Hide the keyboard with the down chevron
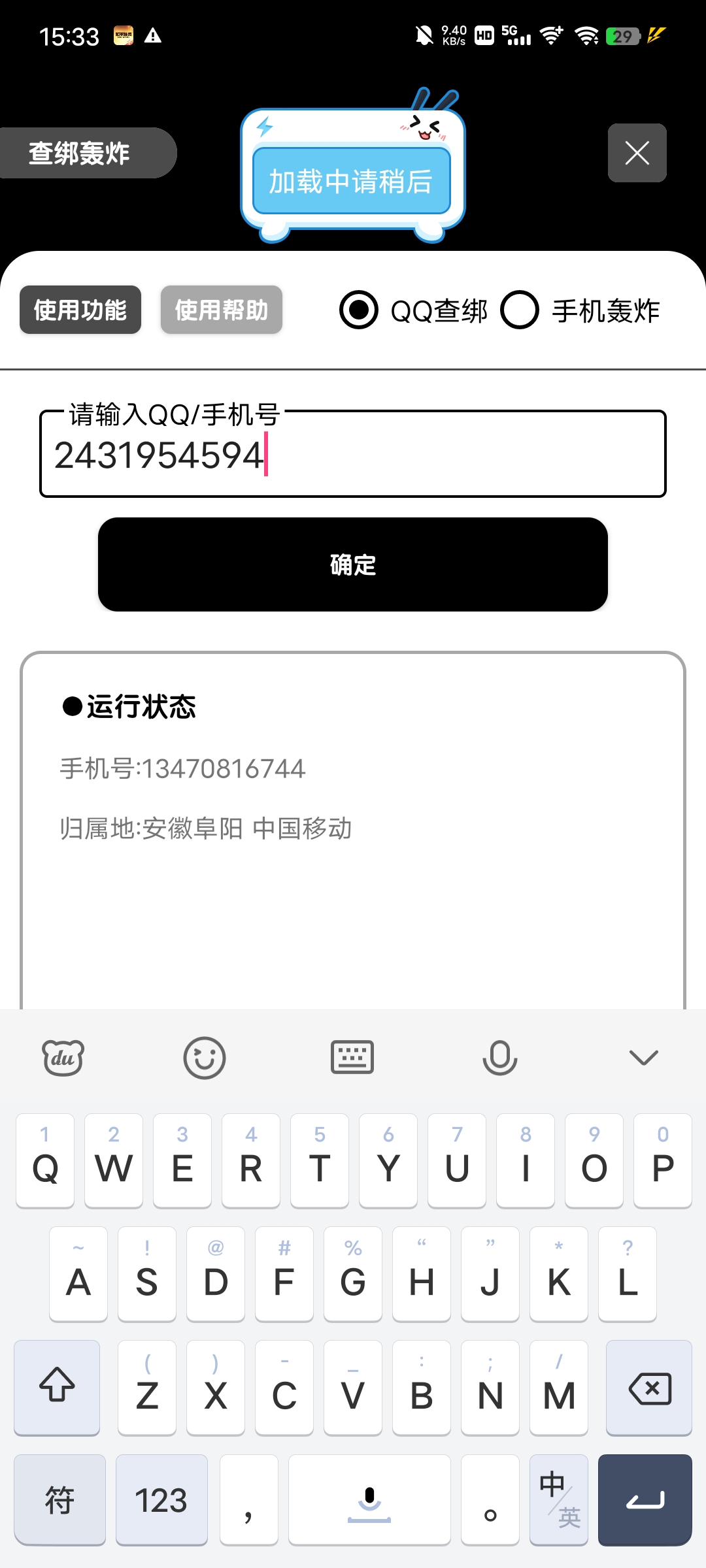The width and height of the screenshot is (706, 1568). tap(643, 1058)
